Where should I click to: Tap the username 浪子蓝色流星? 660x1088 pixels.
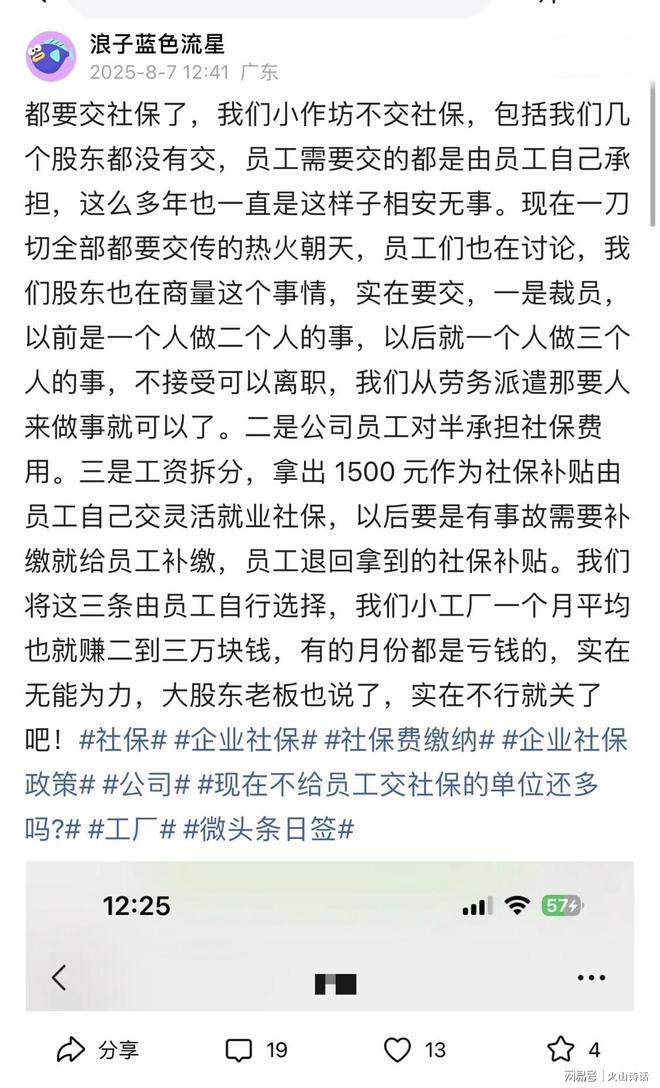(x=157, y=44)
